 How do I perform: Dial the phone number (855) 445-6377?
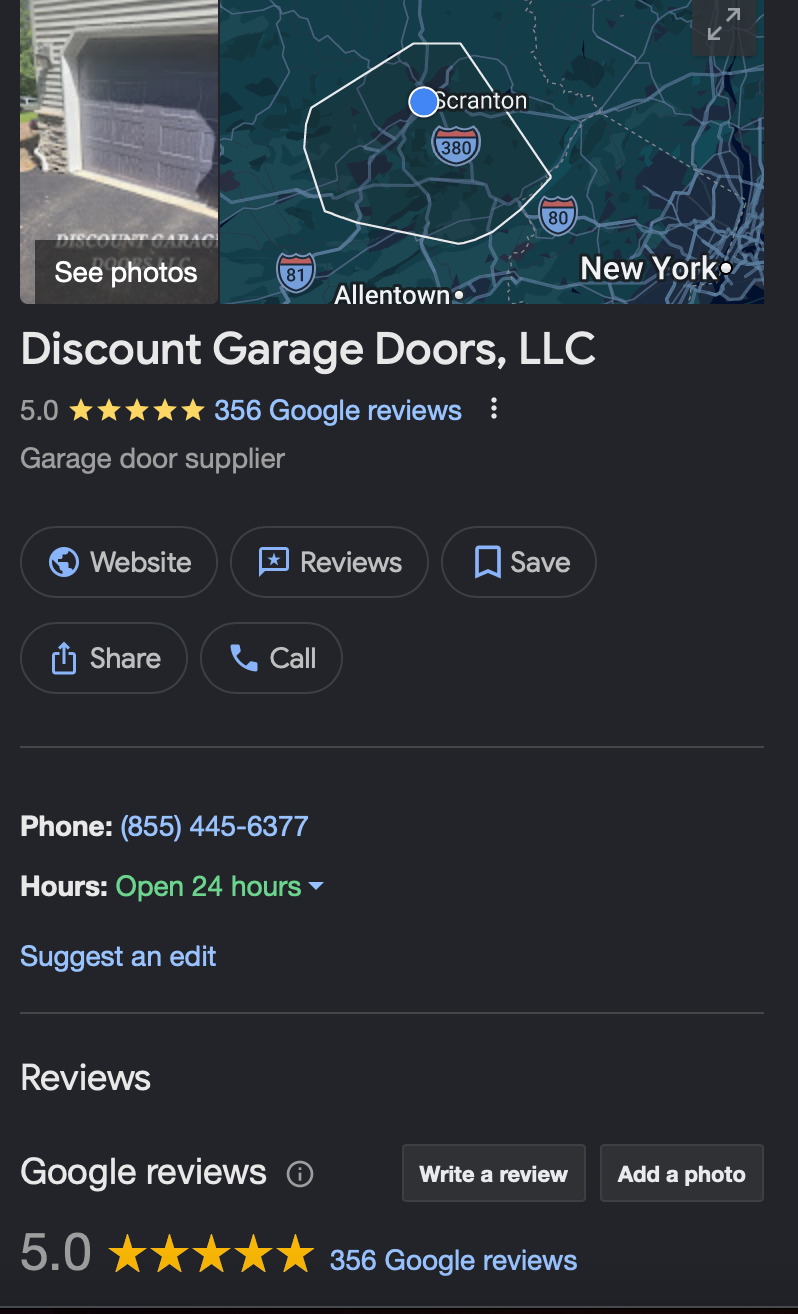[214, 826]
